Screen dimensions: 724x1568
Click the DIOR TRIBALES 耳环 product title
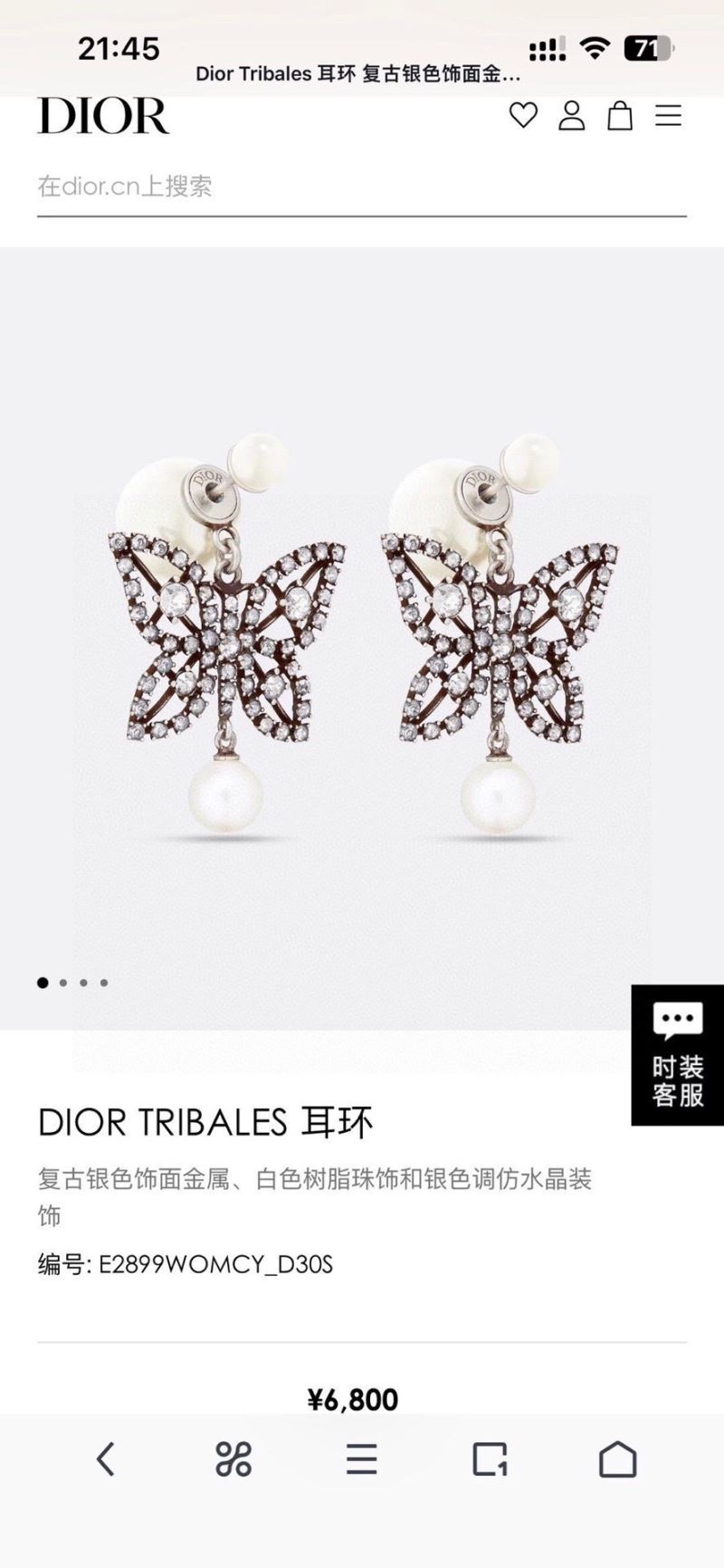pyautogui.click(x=208, y=1123)
